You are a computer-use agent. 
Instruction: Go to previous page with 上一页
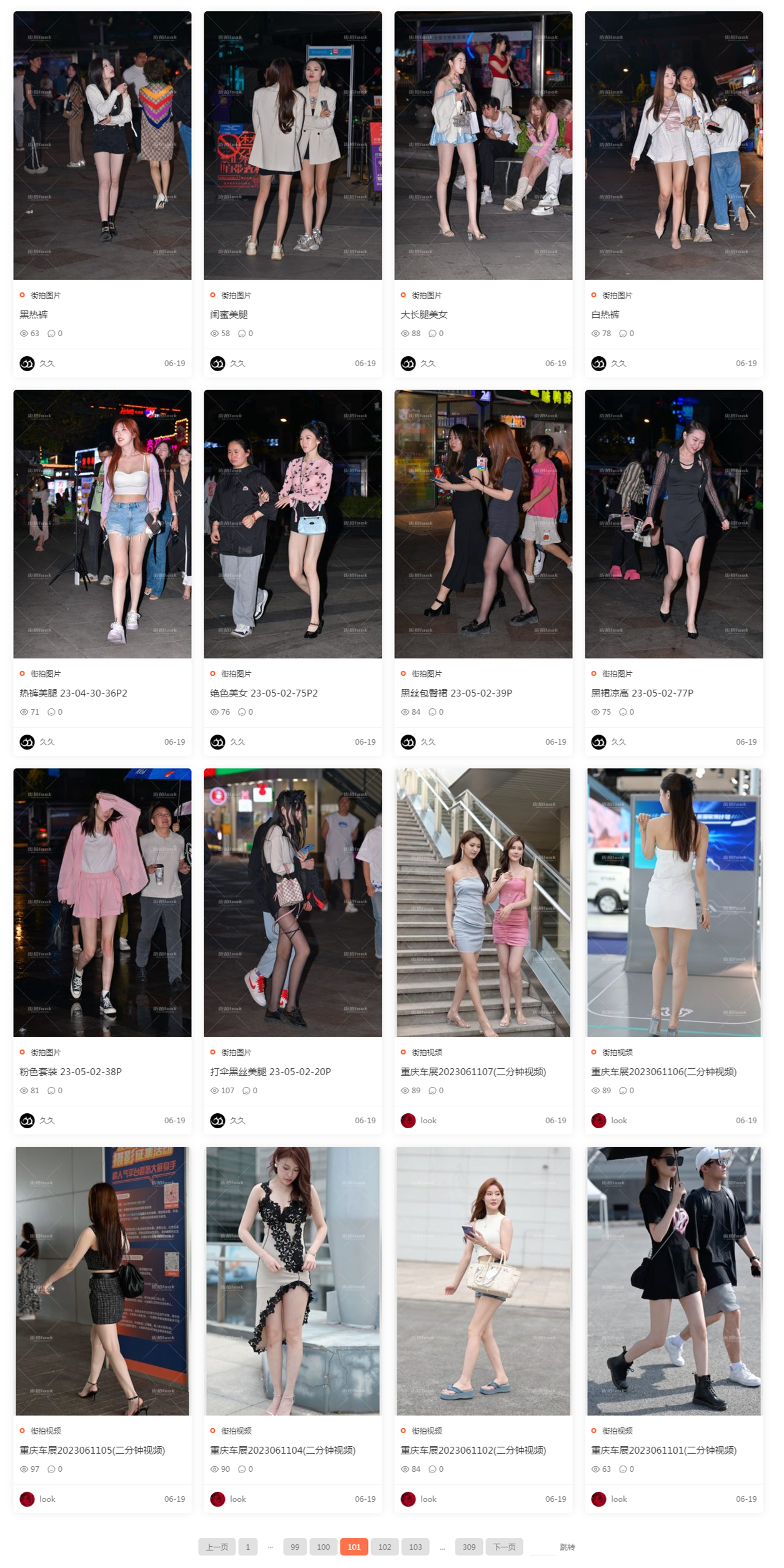217,1547
